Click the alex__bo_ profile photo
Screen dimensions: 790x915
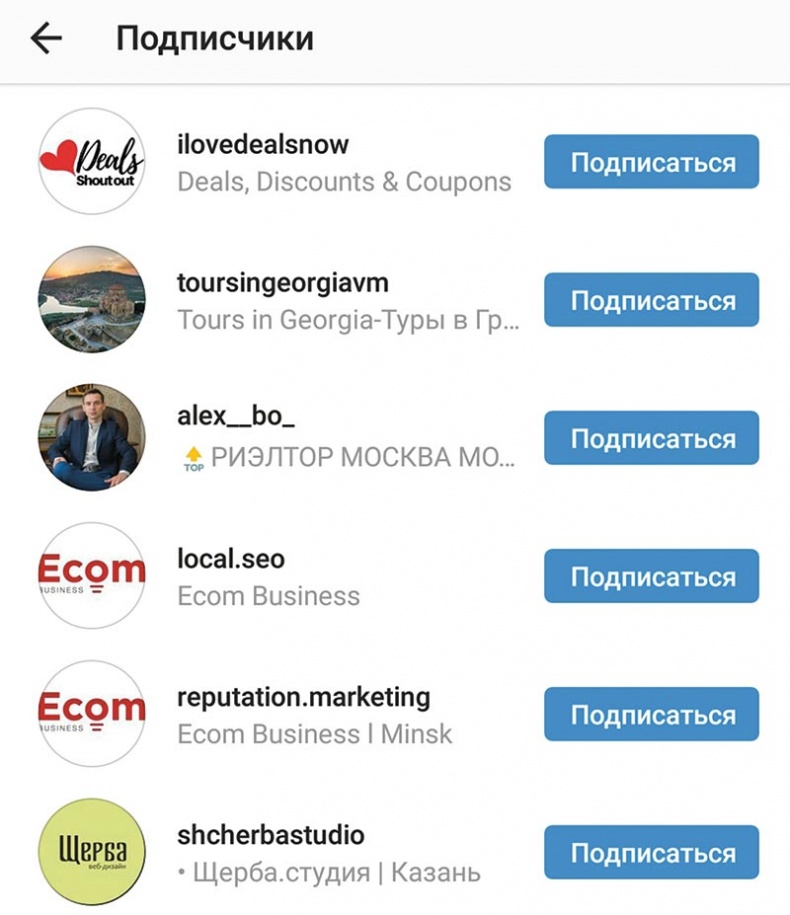(x=91, y=437)
